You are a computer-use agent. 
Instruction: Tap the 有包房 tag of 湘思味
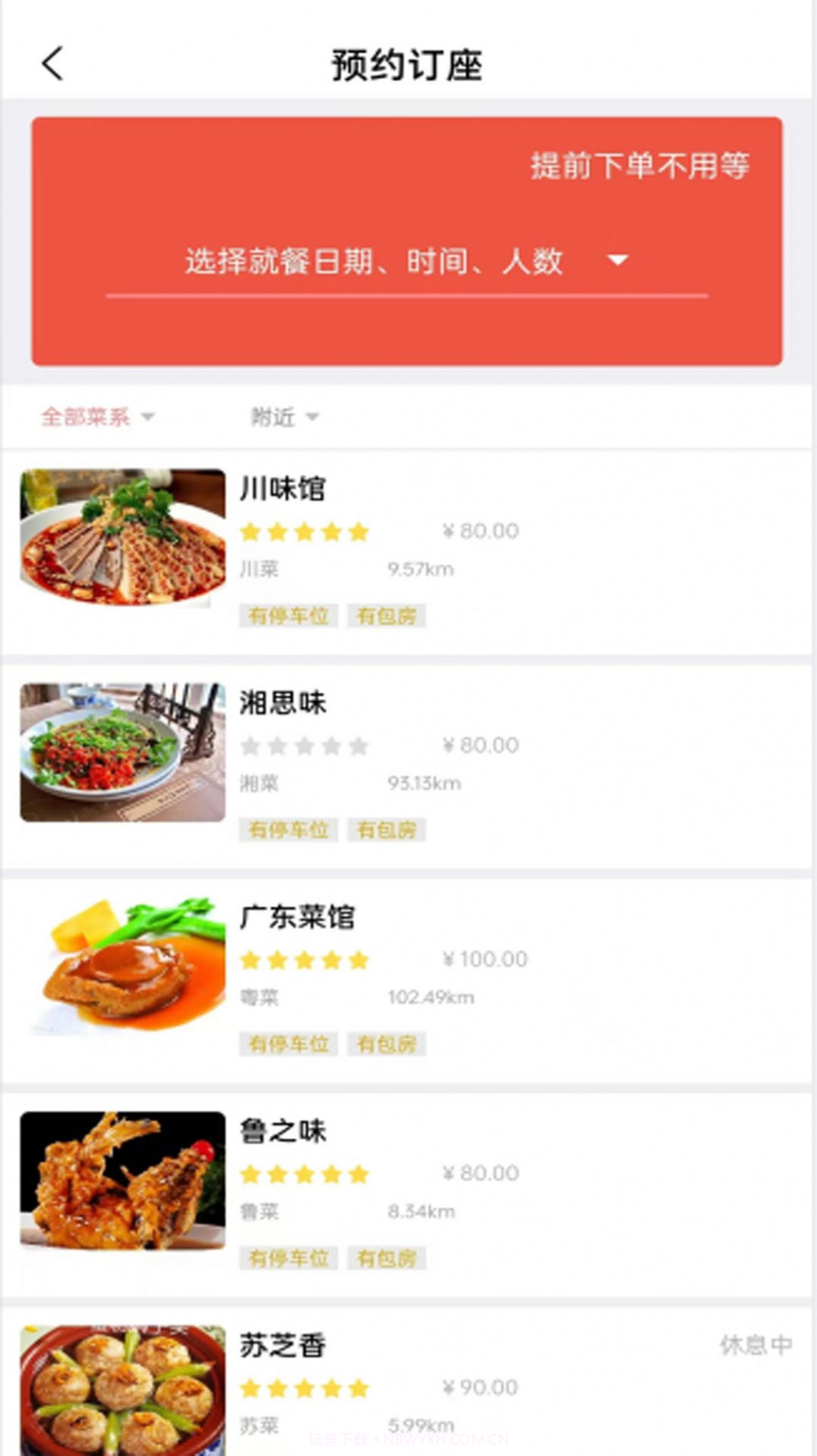click(387, 830)
